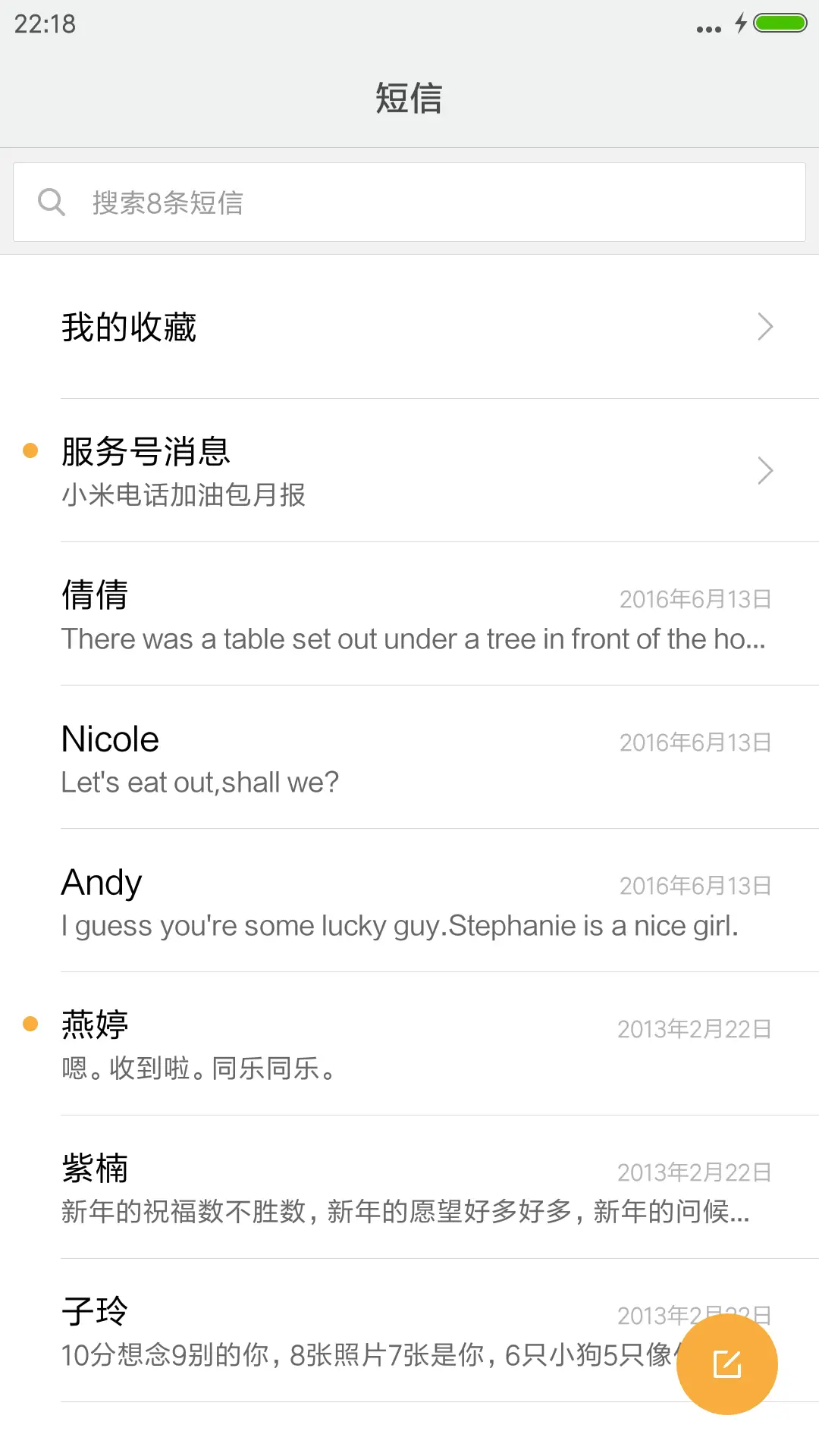
Task: Tap the pencil icon inside the orange circle
Action: click(x=726, y=1363)
